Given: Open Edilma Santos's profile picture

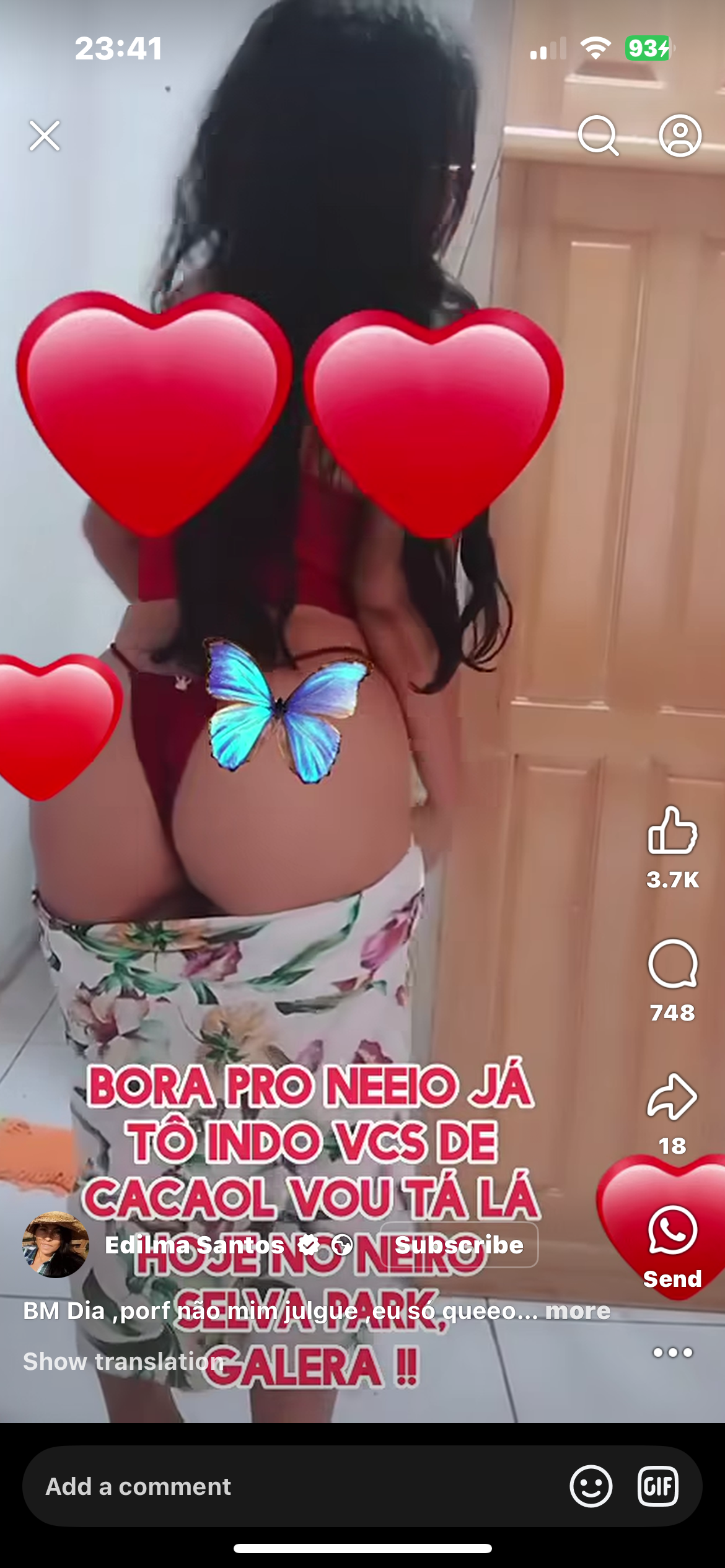Looking at the screenshot, I should 56,1245.
